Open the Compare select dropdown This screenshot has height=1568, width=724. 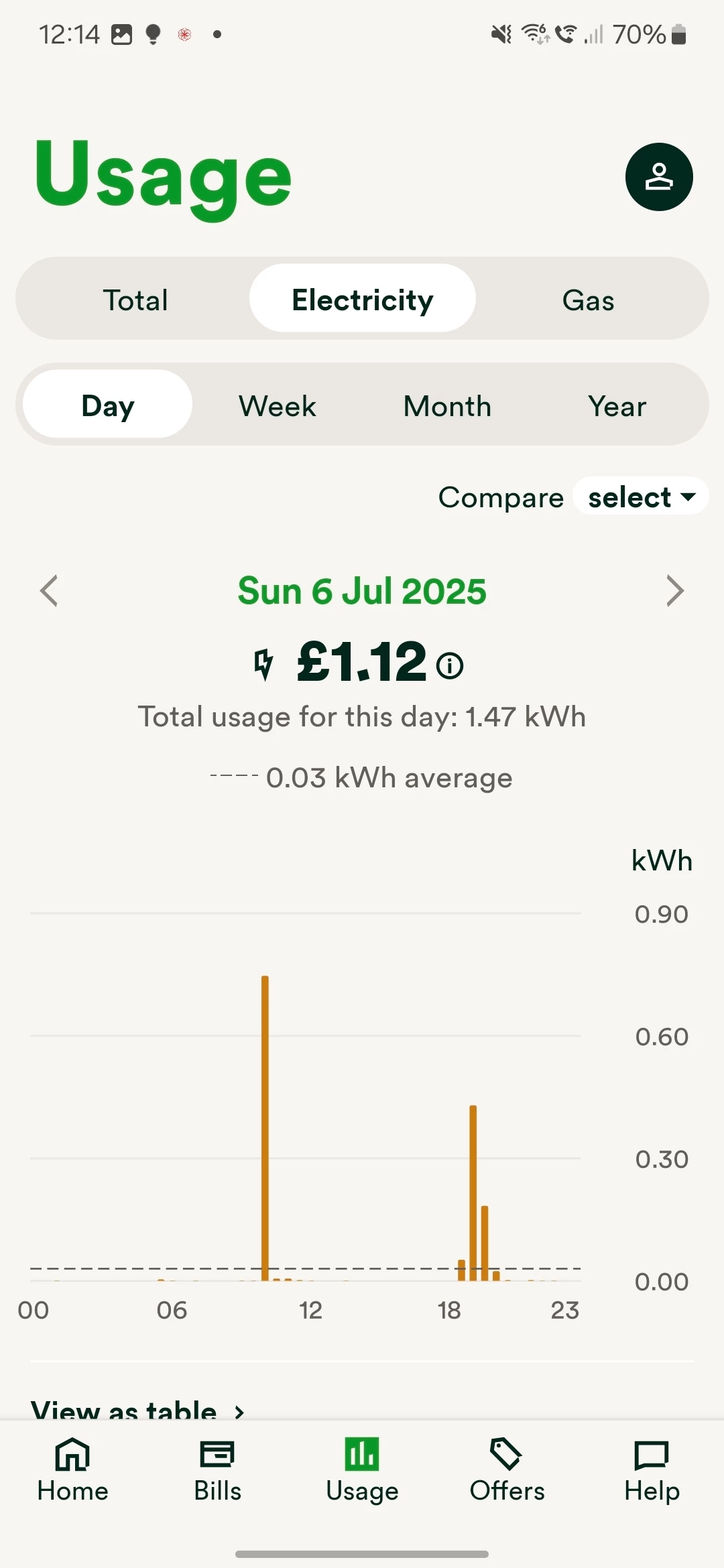point(640,497)
